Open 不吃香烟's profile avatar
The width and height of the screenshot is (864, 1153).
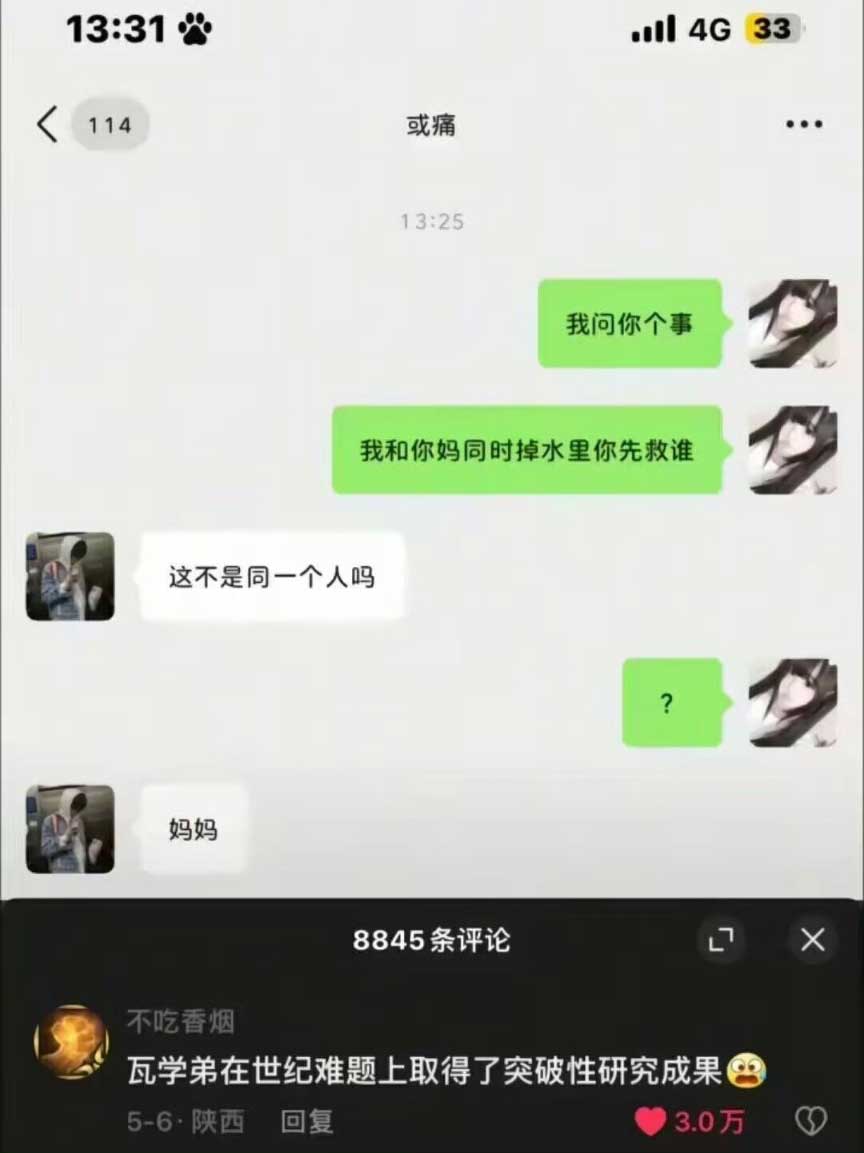click(71, 1043)
